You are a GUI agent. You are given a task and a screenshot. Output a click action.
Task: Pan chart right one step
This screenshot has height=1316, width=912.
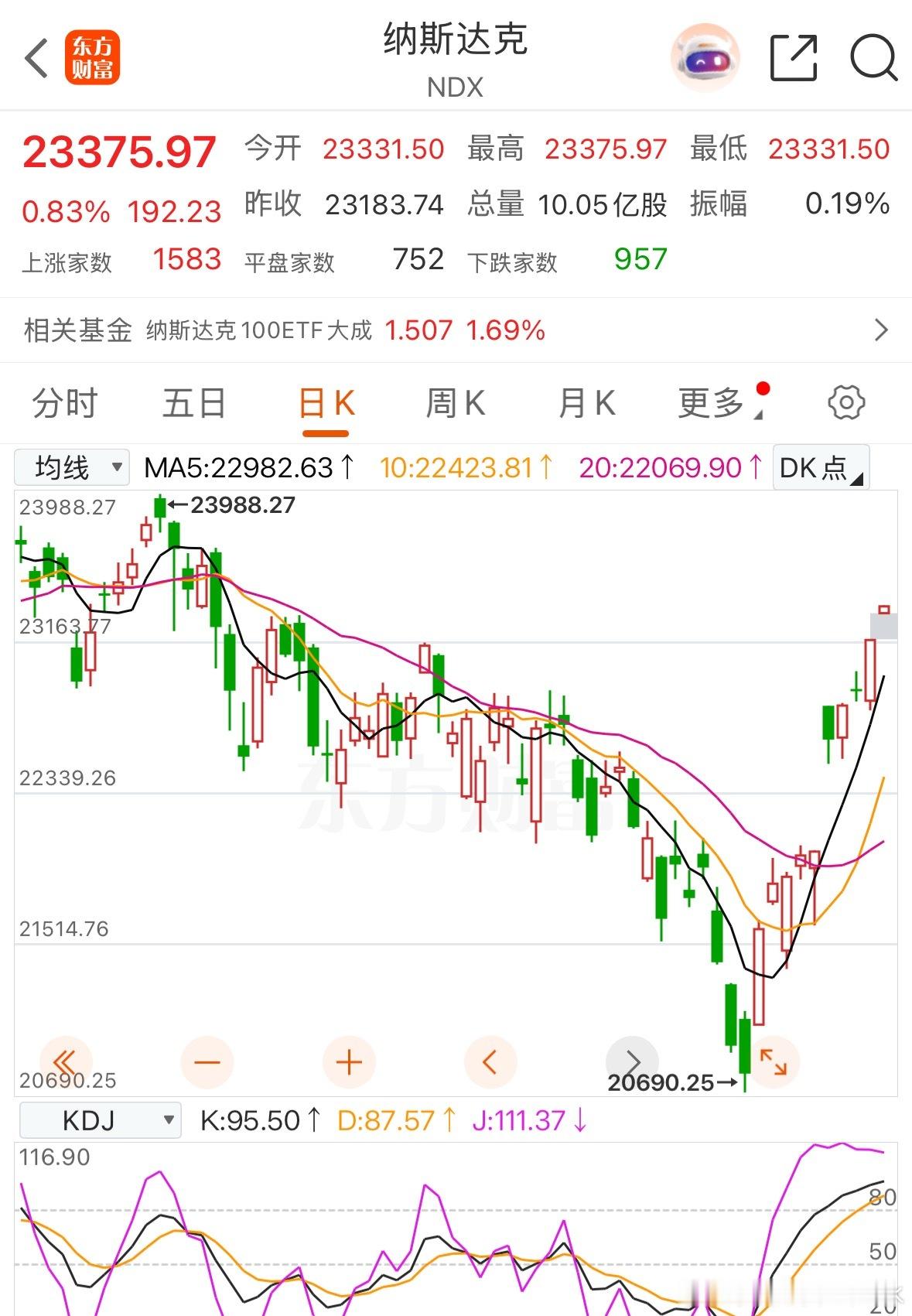[633, 1062]
